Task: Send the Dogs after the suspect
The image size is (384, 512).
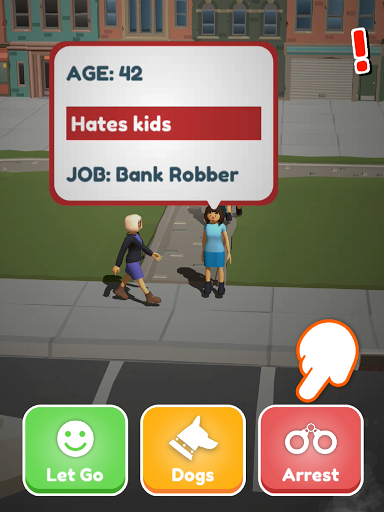Action: click(x=193, y=450)
